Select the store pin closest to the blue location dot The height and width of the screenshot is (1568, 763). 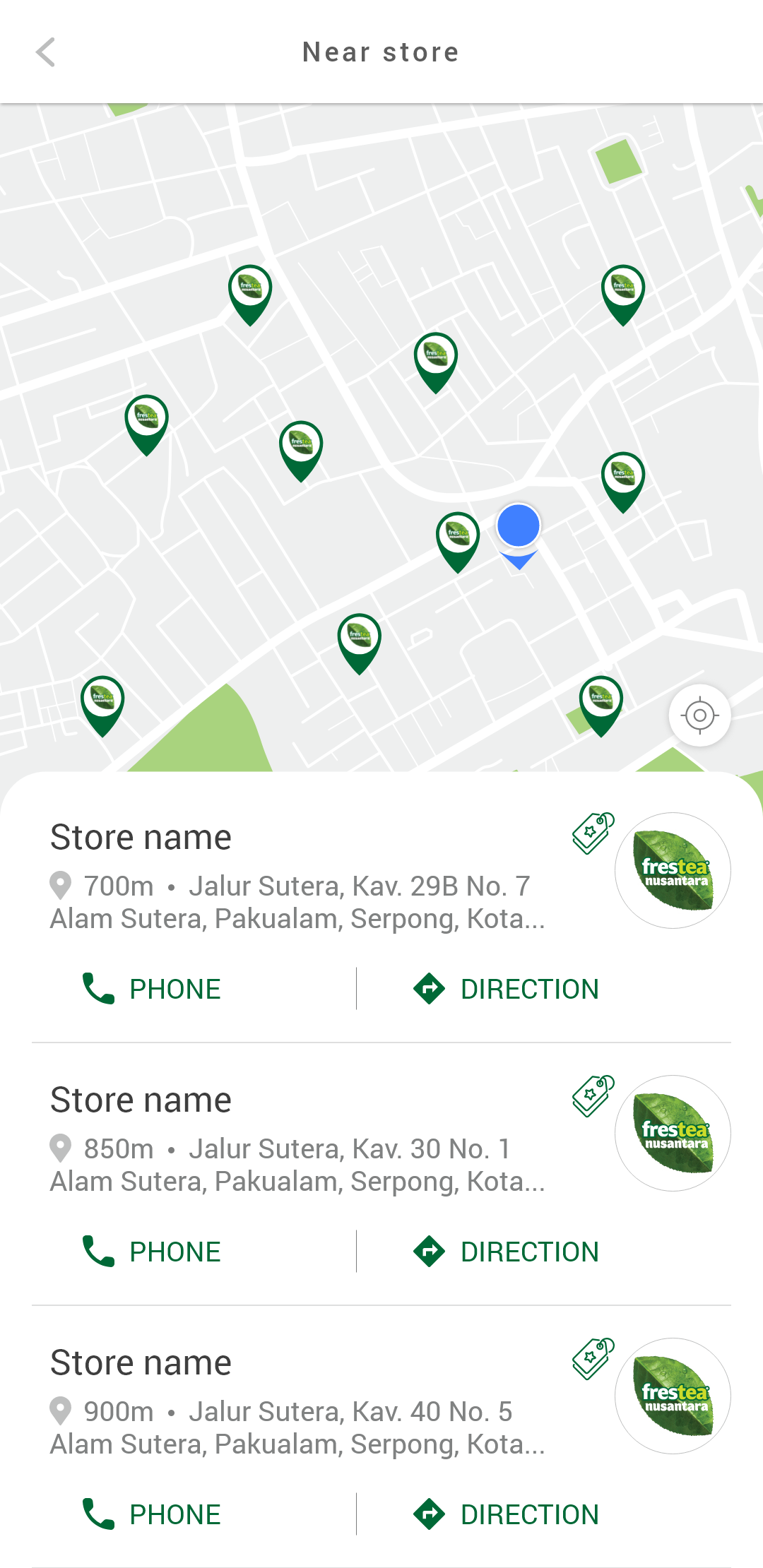point(458,541)
